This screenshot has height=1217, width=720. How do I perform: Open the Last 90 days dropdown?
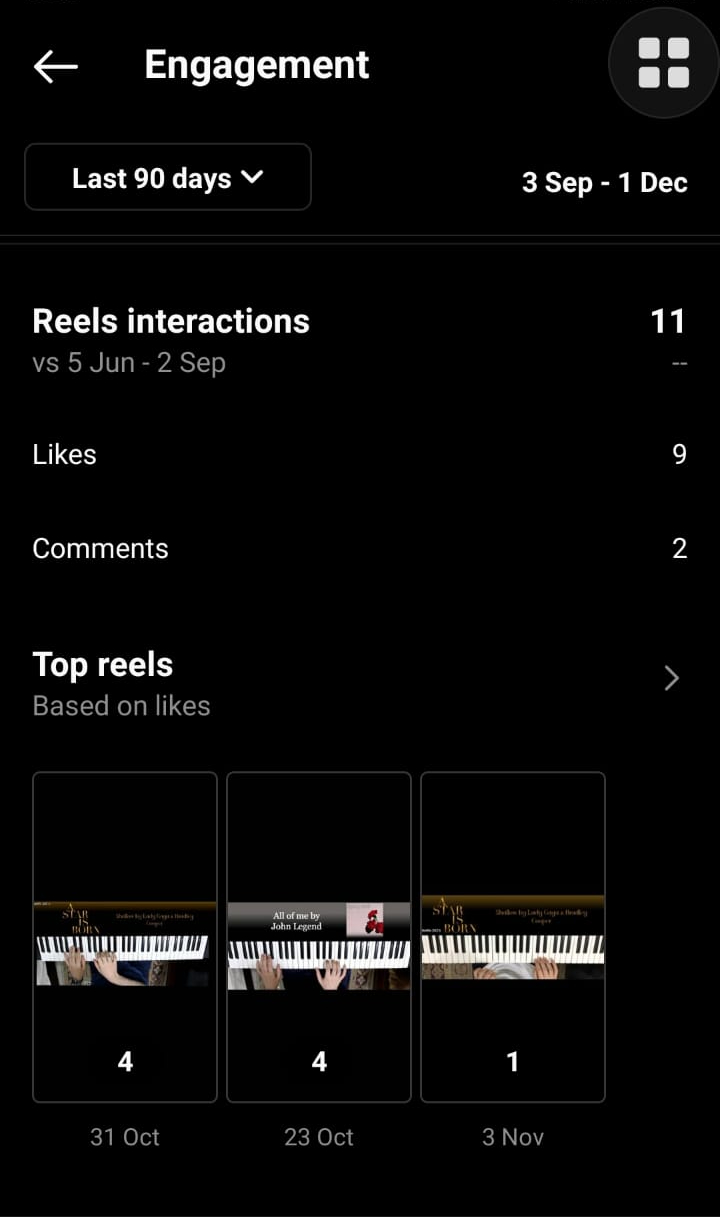coord(168,178)
